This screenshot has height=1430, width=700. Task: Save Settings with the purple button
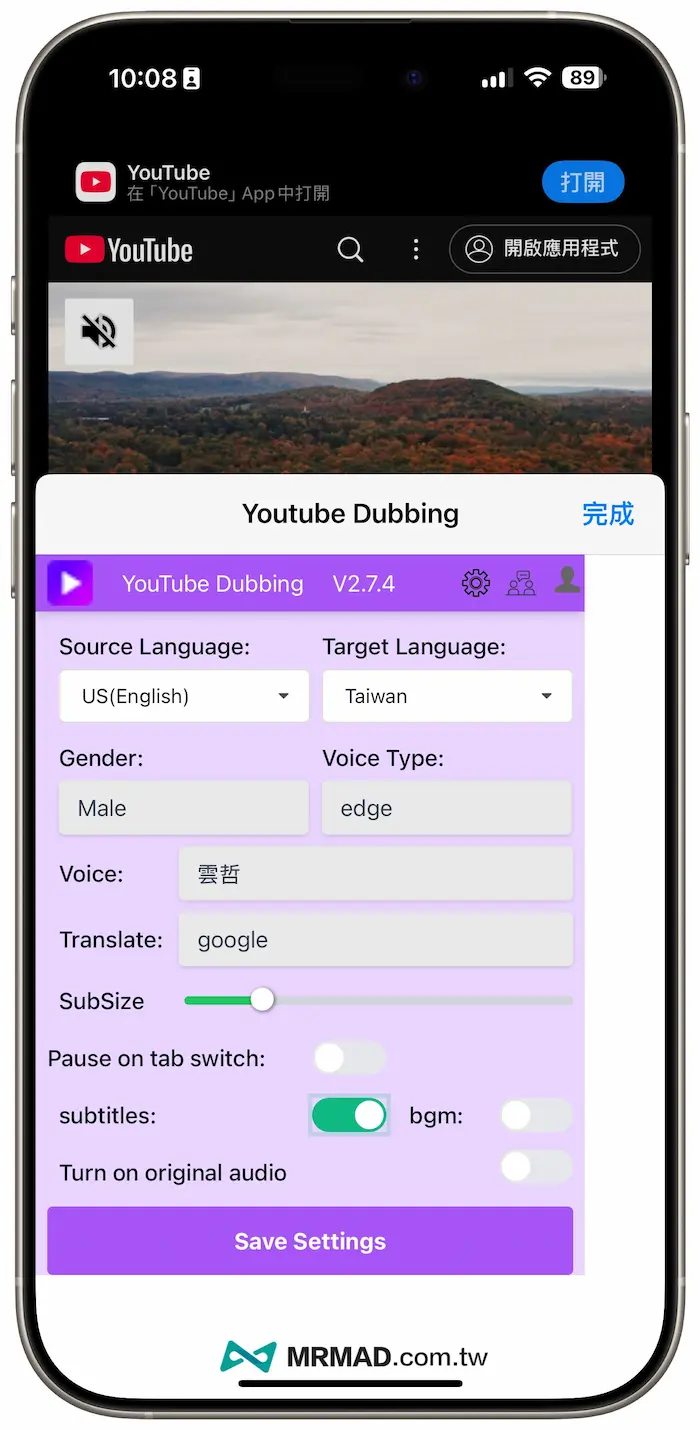click(x=310, y=1241)
